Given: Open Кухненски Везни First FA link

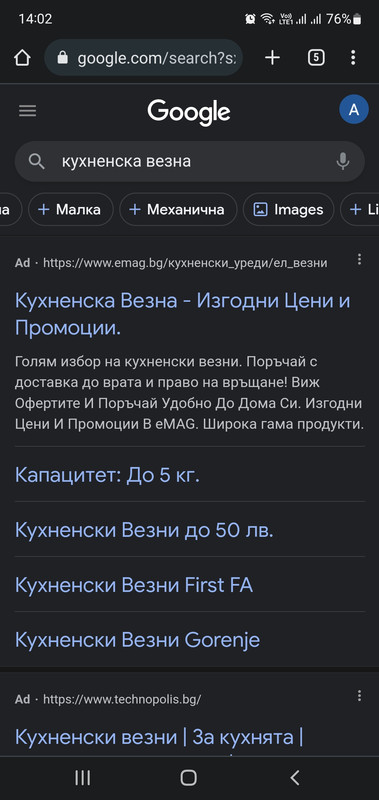Looking at the screenshot, I should [134, 585].
